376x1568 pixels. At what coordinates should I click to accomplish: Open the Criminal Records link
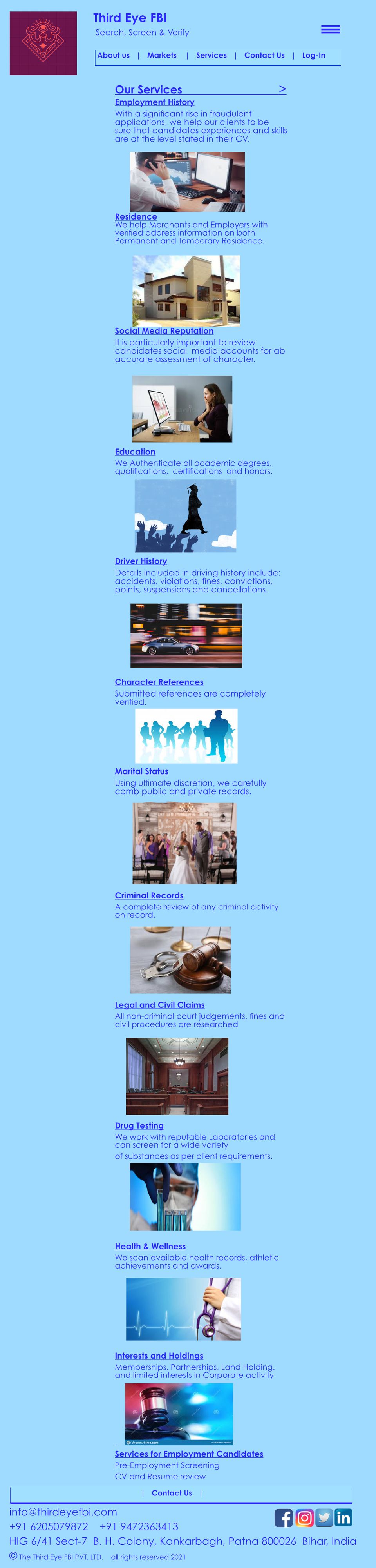(149, 895)
